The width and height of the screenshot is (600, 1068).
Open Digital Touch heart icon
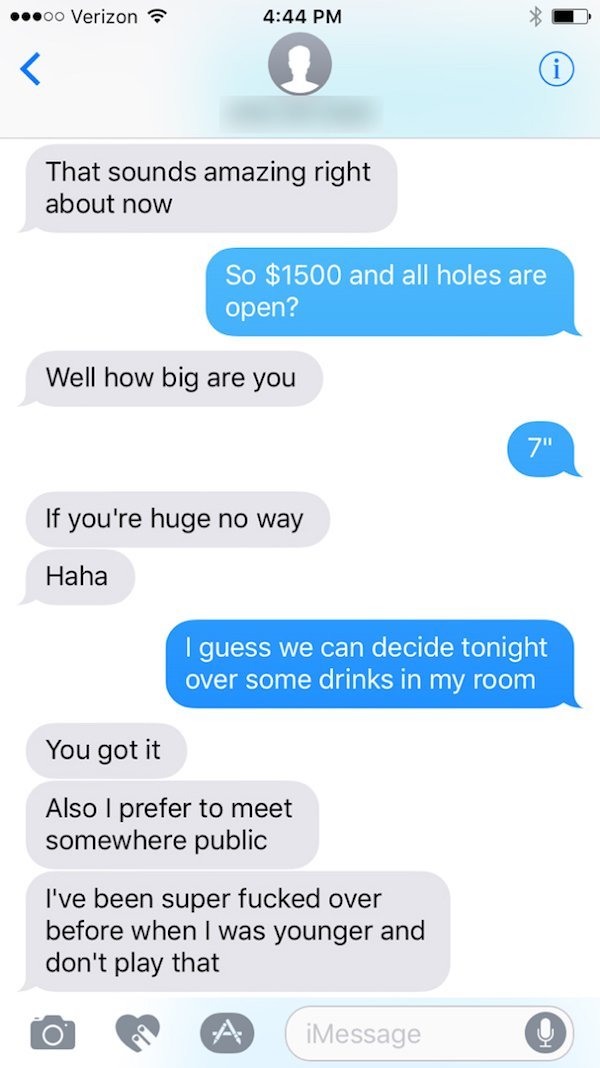coord(136,1032)
